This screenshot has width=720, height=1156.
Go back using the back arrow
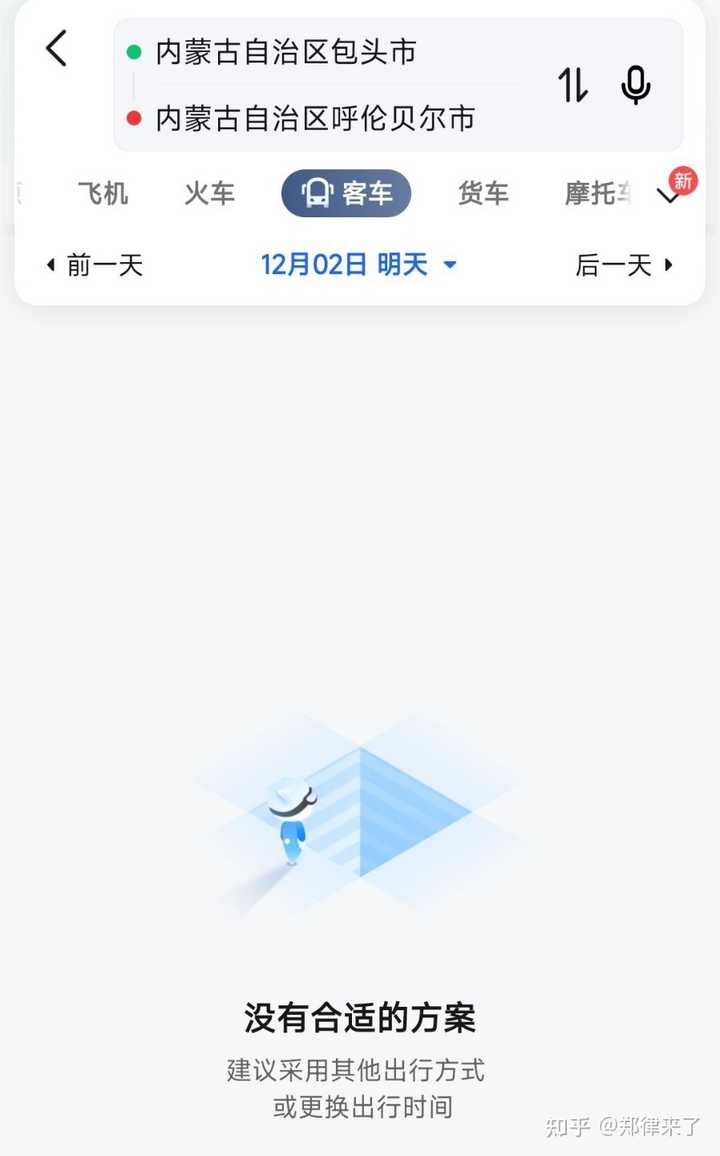(57, 48)
